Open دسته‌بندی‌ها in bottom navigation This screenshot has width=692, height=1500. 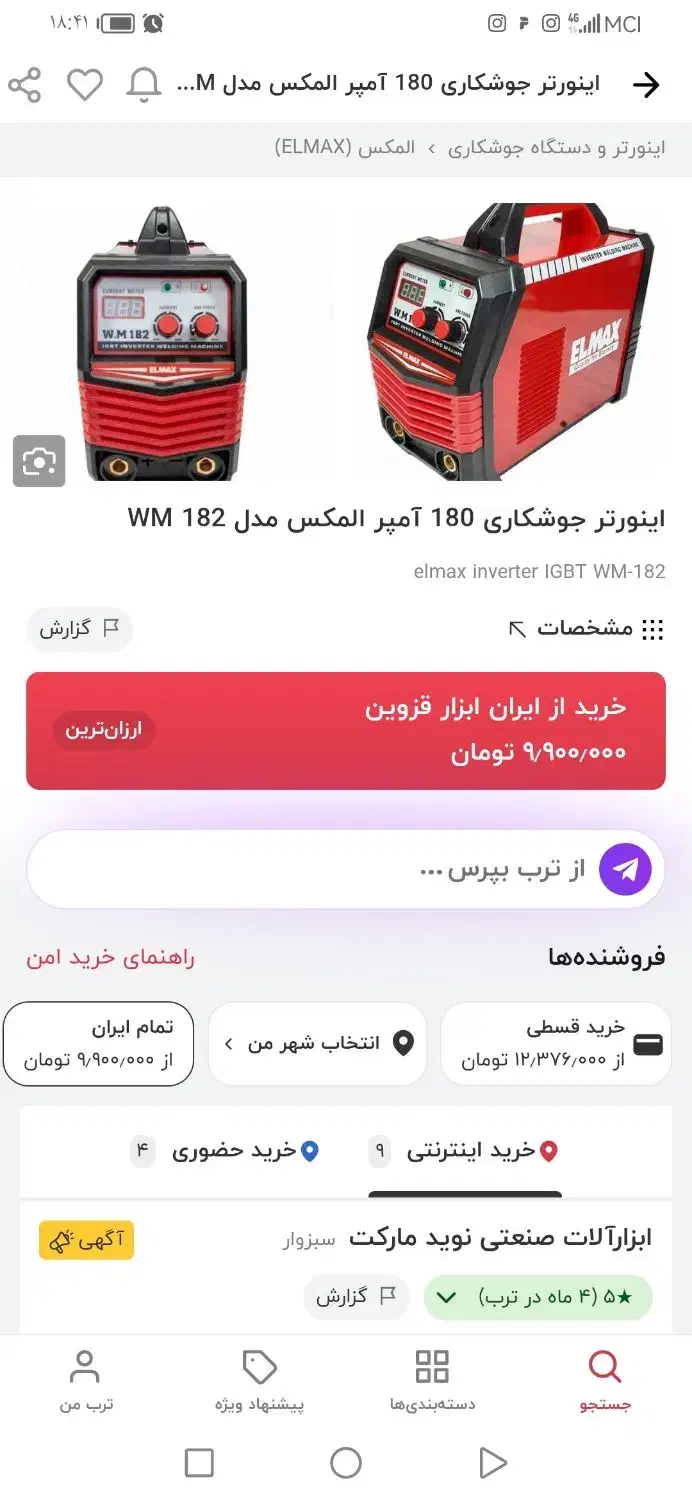[x=432, y=1381]
